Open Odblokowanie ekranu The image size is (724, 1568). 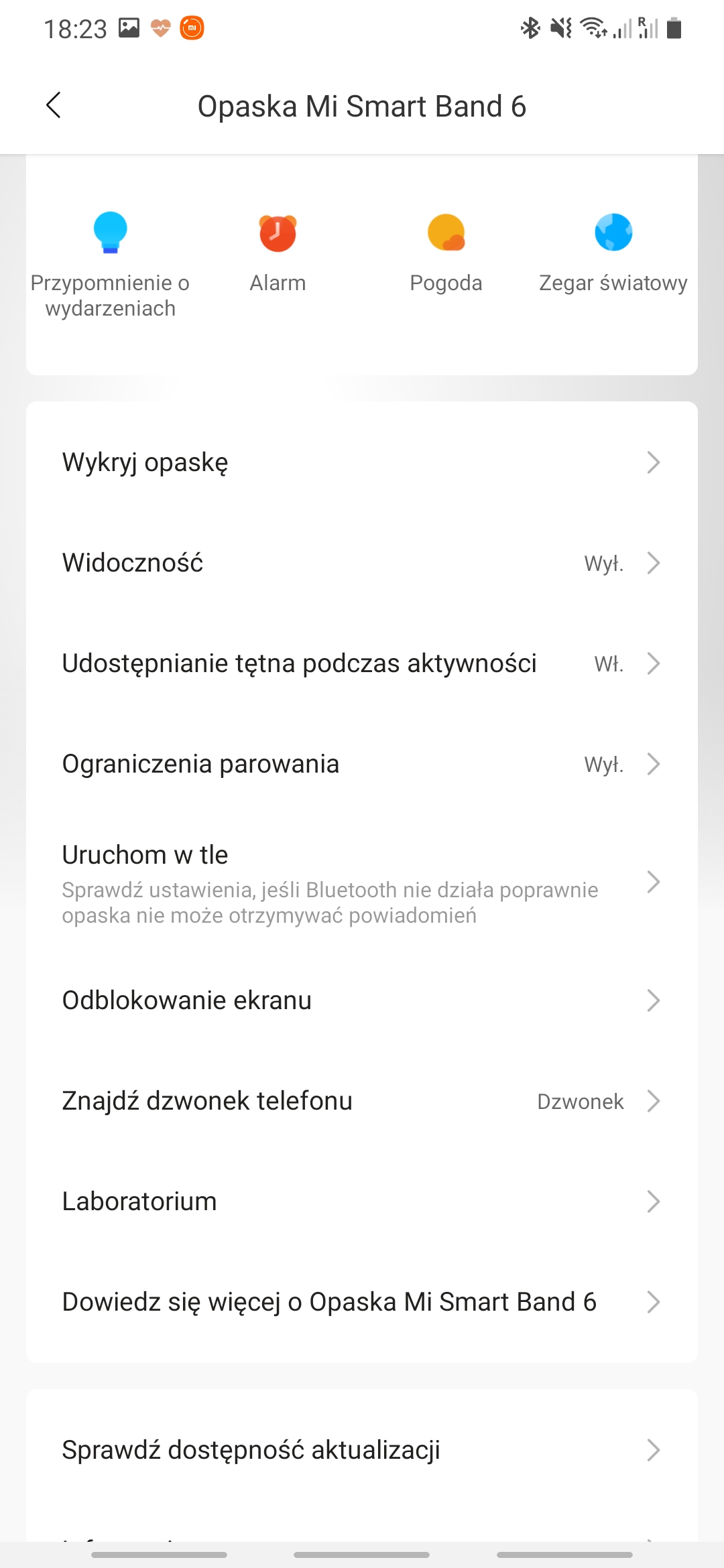tap(362, 1000)
